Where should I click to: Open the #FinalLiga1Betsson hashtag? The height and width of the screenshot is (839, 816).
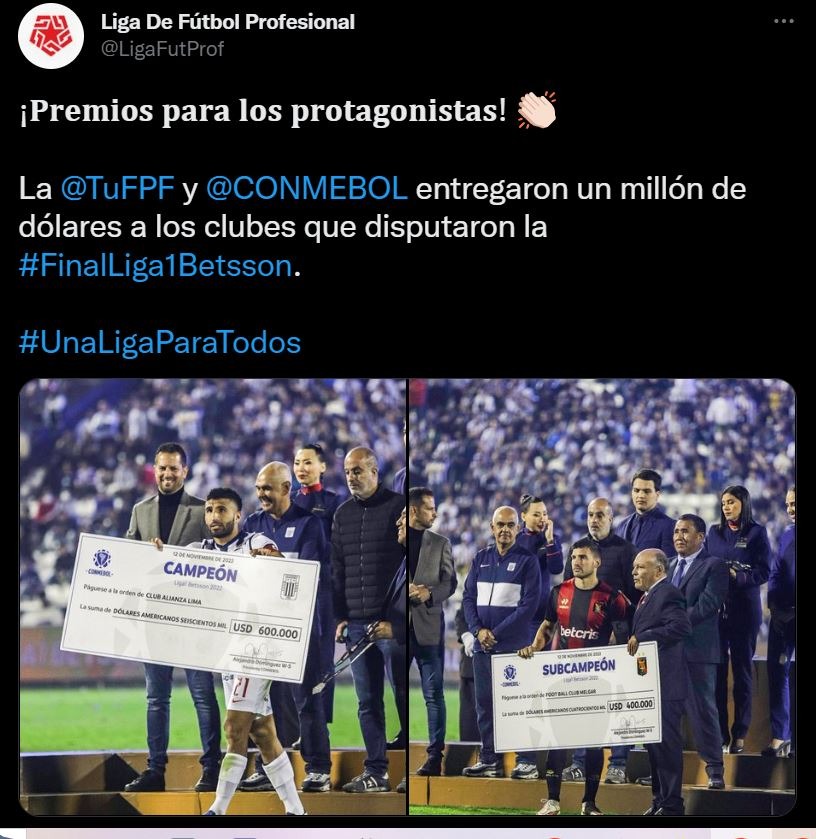[157, 266]
